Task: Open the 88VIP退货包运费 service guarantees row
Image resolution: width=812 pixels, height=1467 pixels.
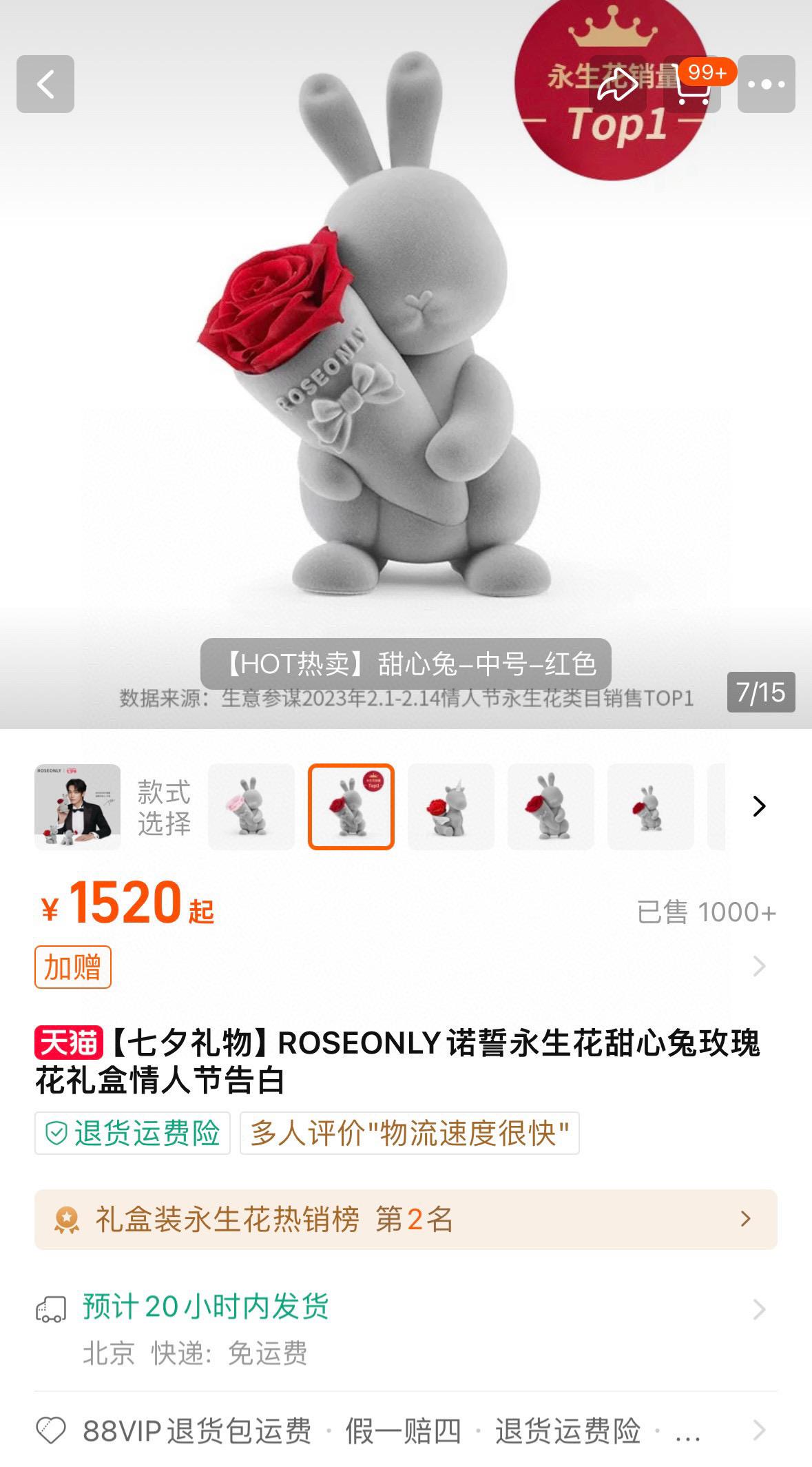Action: coord(405,1431)
